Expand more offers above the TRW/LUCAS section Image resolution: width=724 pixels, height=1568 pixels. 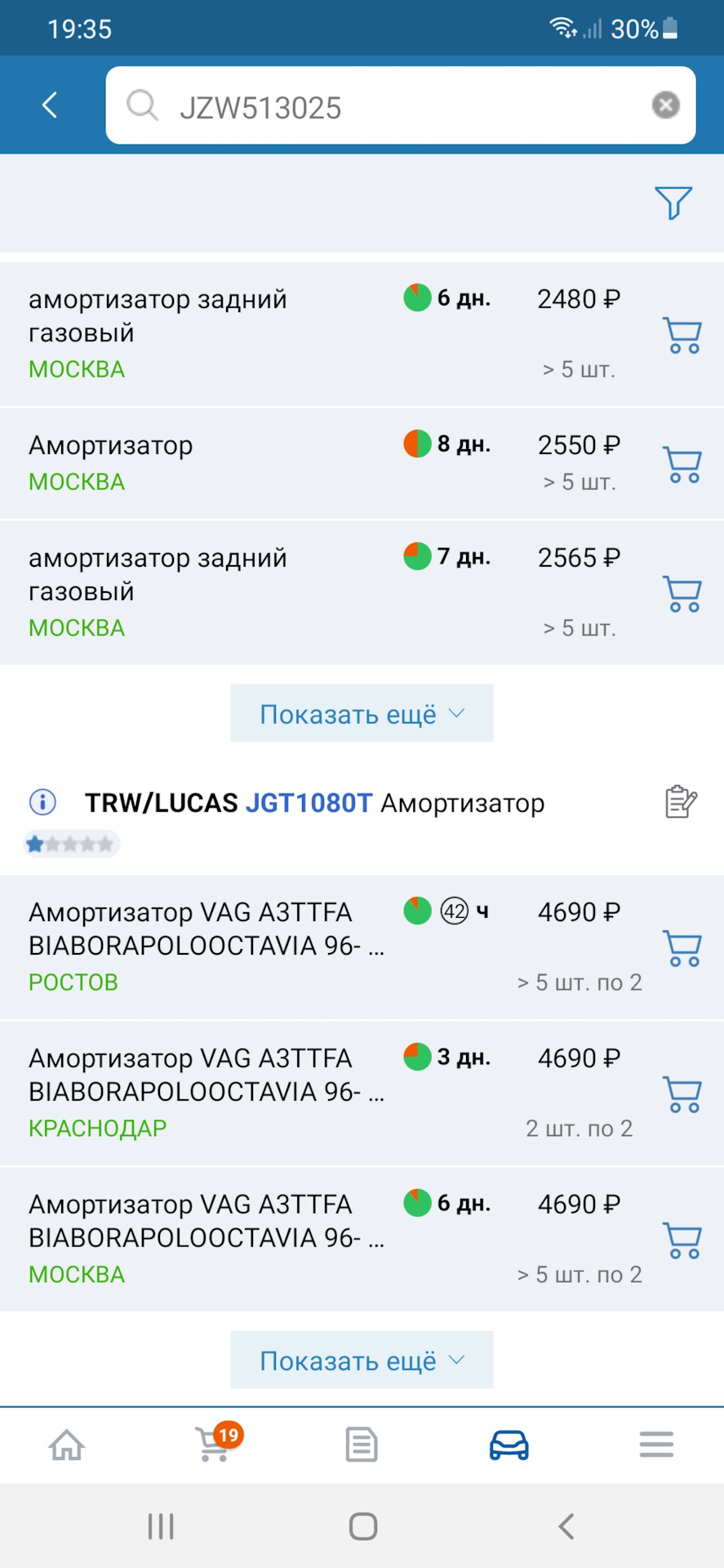(362, 714)
